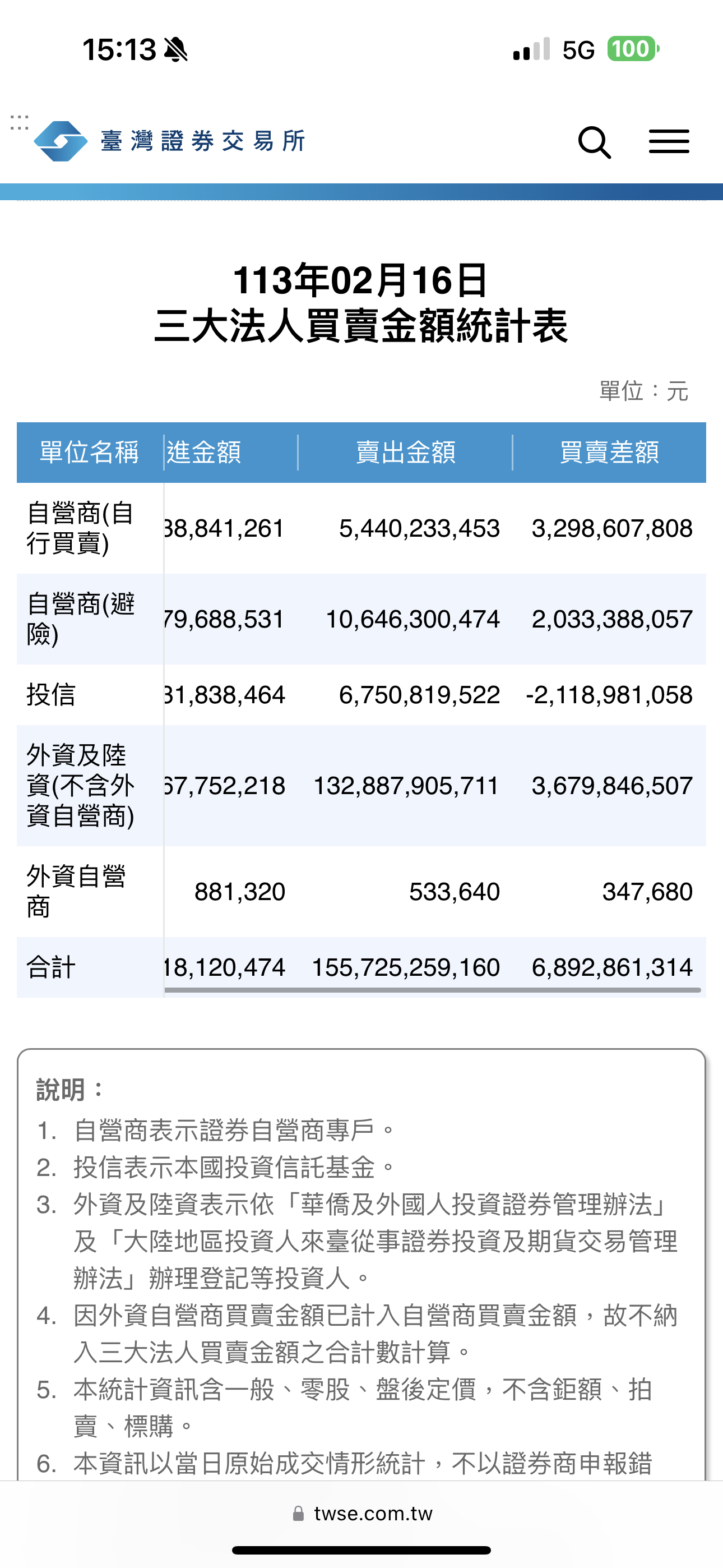Tap the table's horizontal scrollbar
Image resolution: width=723 pixels, height=1568 pixels.
(433, 990)
